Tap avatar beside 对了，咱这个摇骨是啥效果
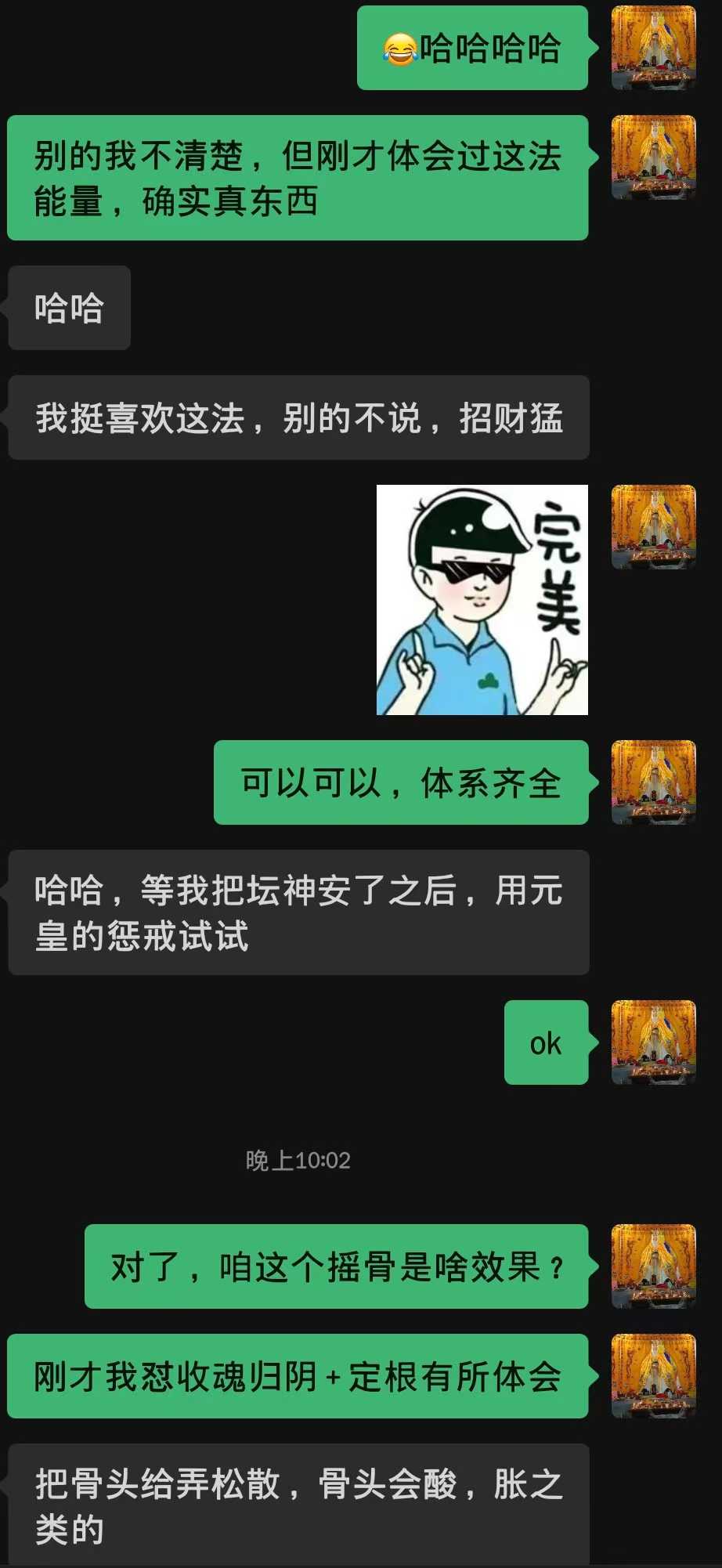This screenshot has height=1568, width=722. [653, 1266]
